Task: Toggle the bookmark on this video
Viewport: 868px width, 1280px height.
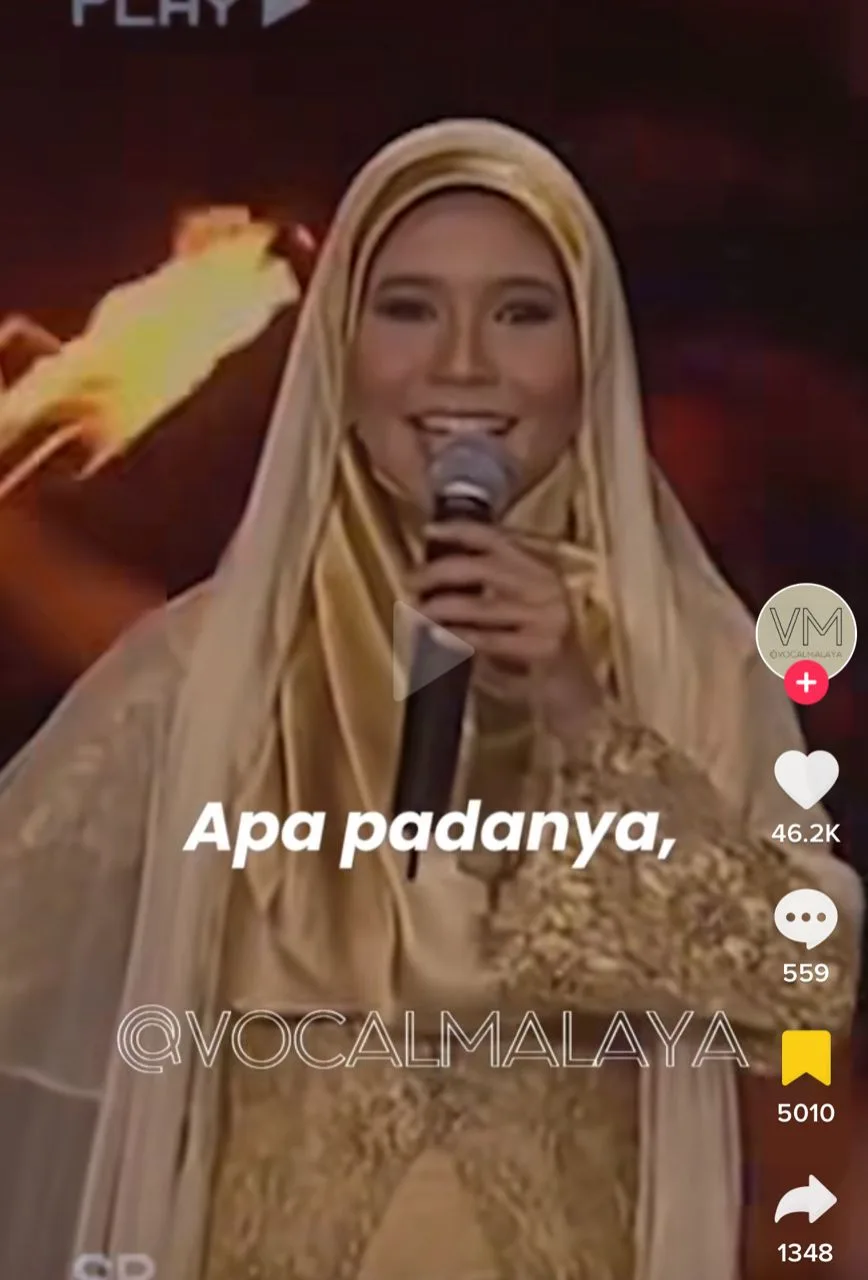Action: 805,1058
